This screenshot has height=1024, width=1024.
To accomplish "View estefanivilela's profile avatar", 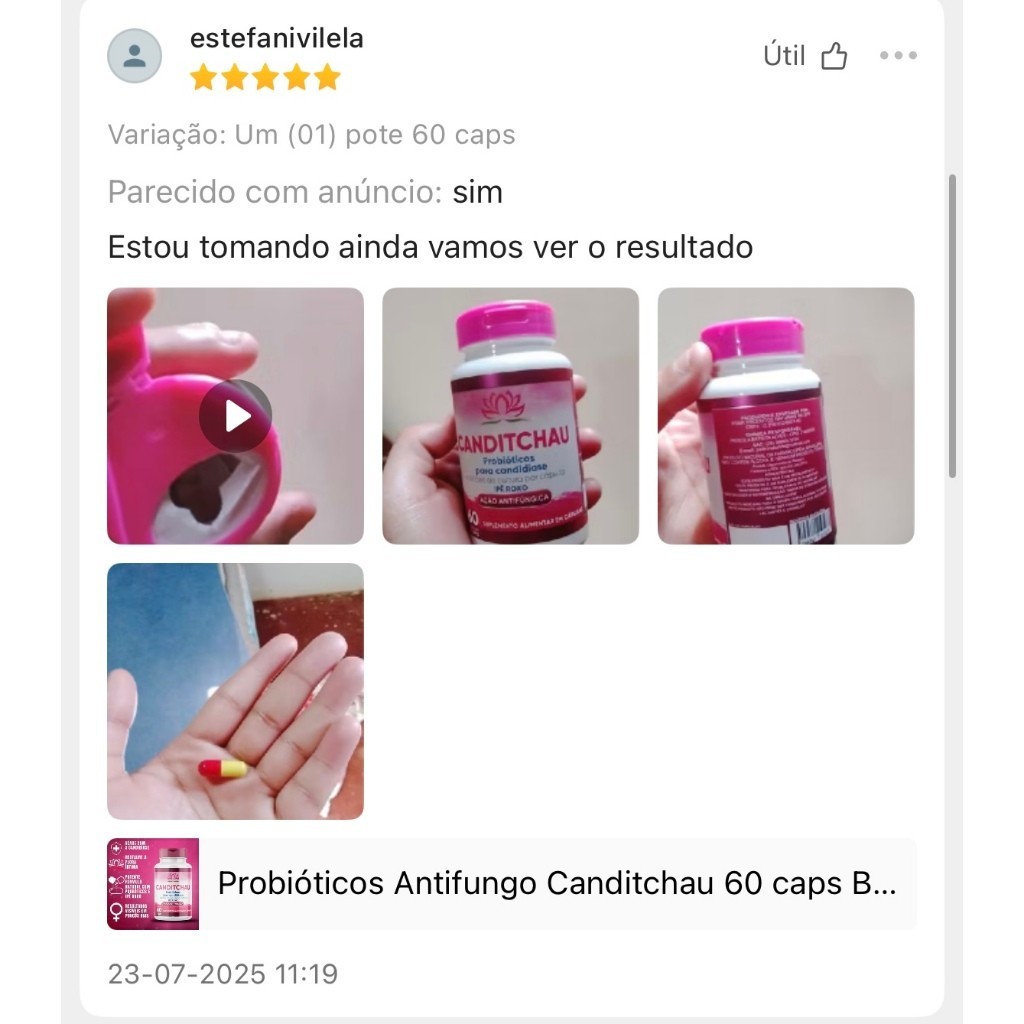I will (134, 56).
